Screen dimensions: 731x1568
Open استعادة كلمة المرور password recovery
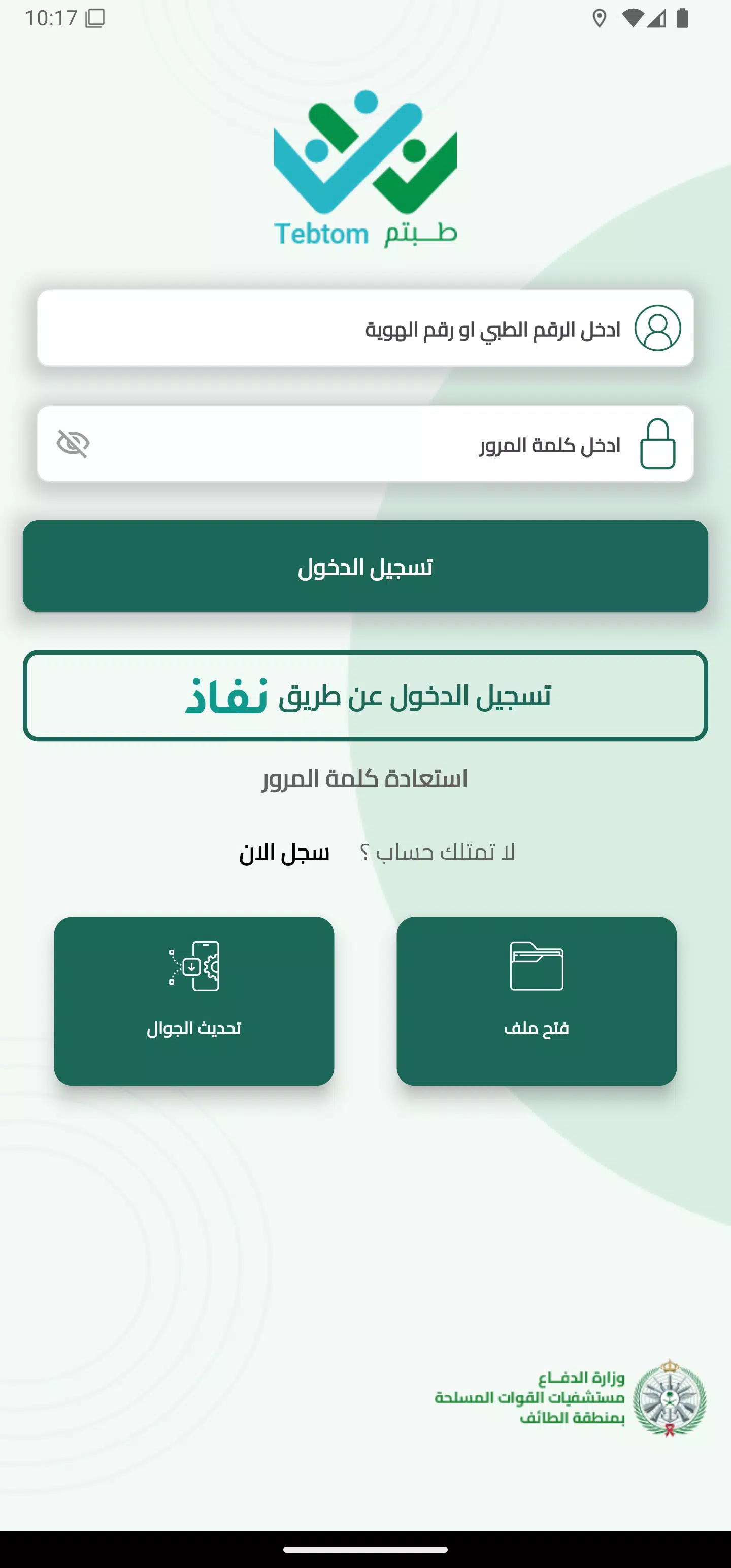[x=364, y=779]
